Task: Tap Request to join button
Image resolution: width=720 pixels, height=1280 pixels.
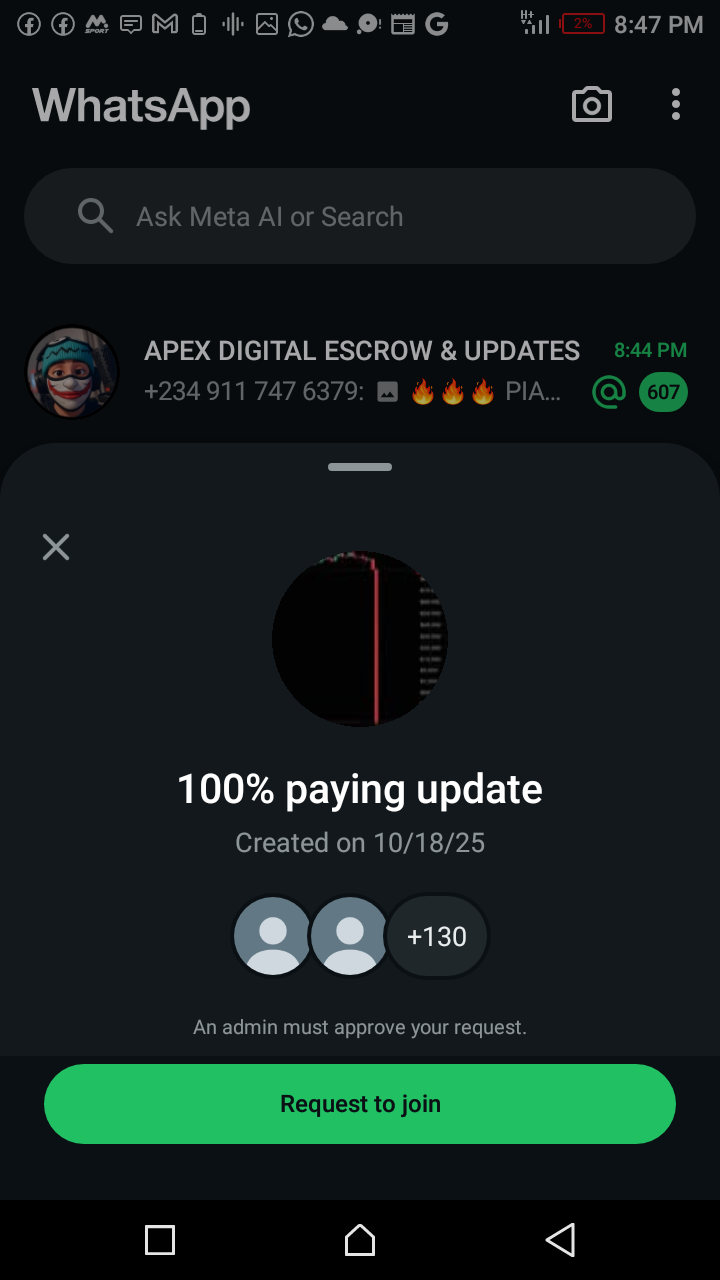Action: tap(360, 1104)
